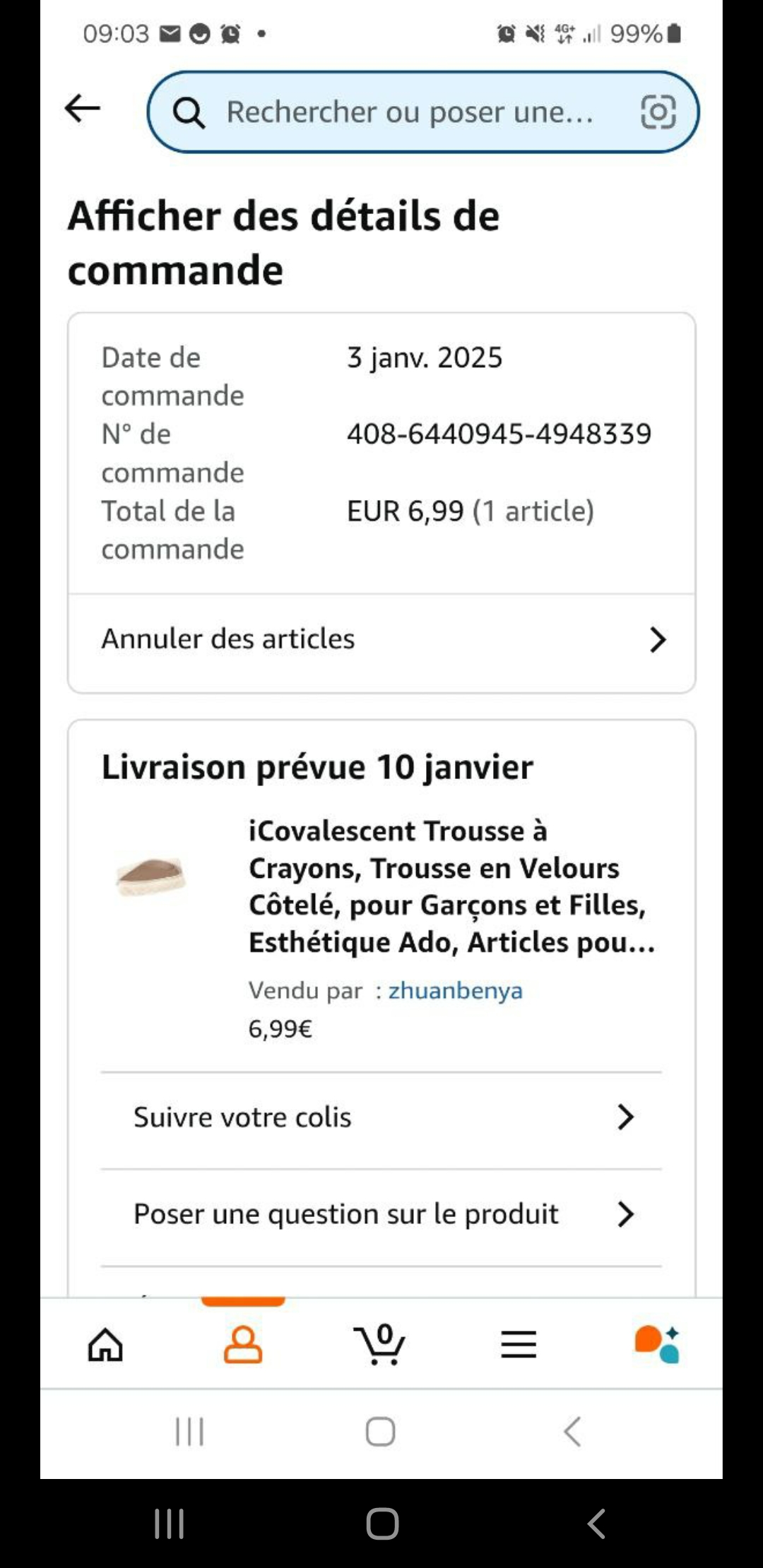
Task: Go back using the top arrow
Action: point(83,109)
